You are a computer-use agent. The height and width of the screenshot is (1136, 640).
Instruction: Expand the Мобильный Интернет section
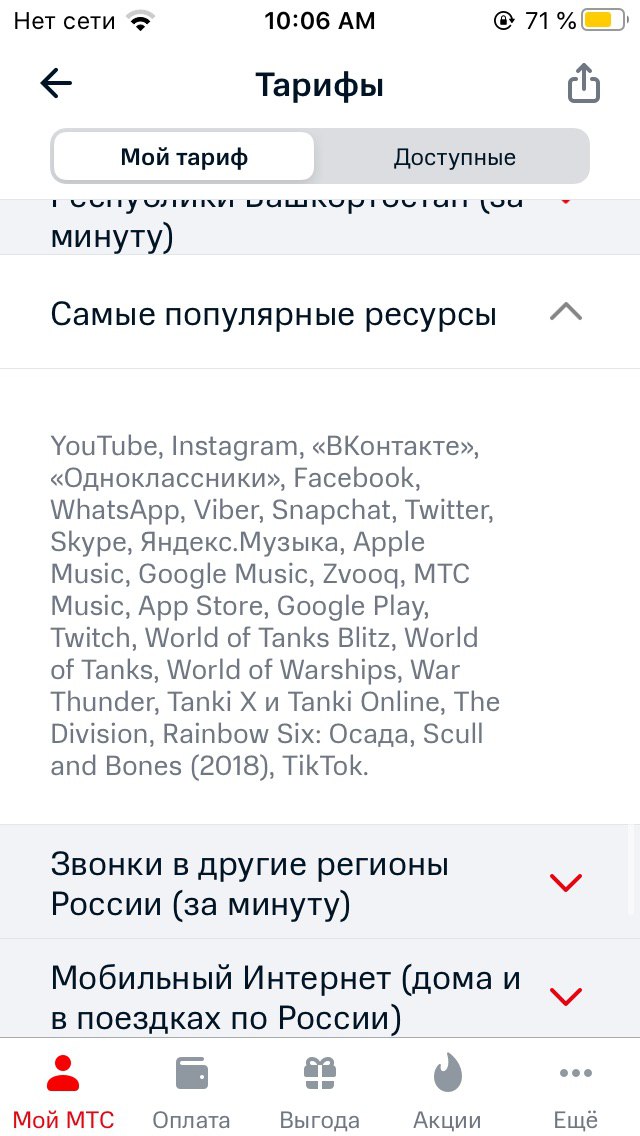click(320, 997)
